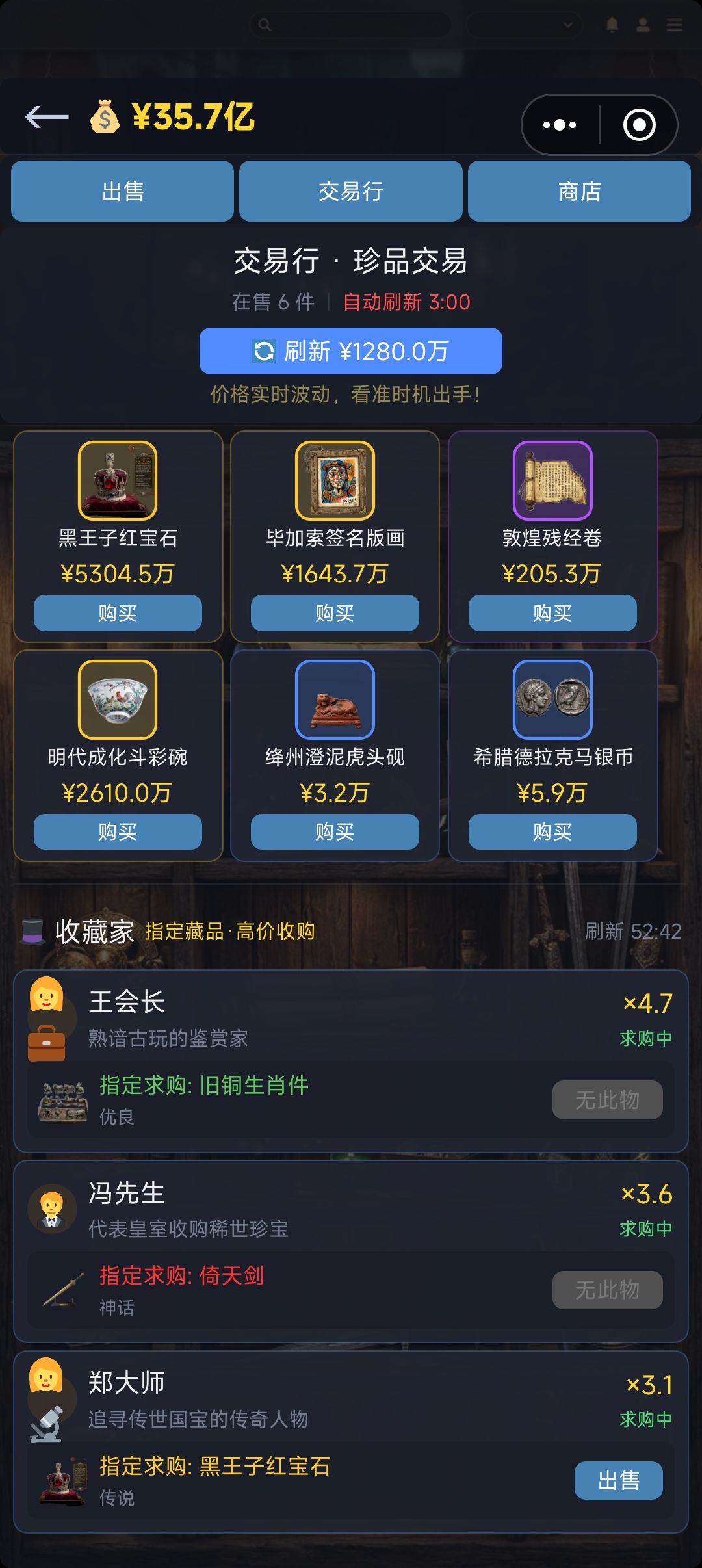Click the user profile icon
Screen dimensions: 702x1568
tap(642, 25)
